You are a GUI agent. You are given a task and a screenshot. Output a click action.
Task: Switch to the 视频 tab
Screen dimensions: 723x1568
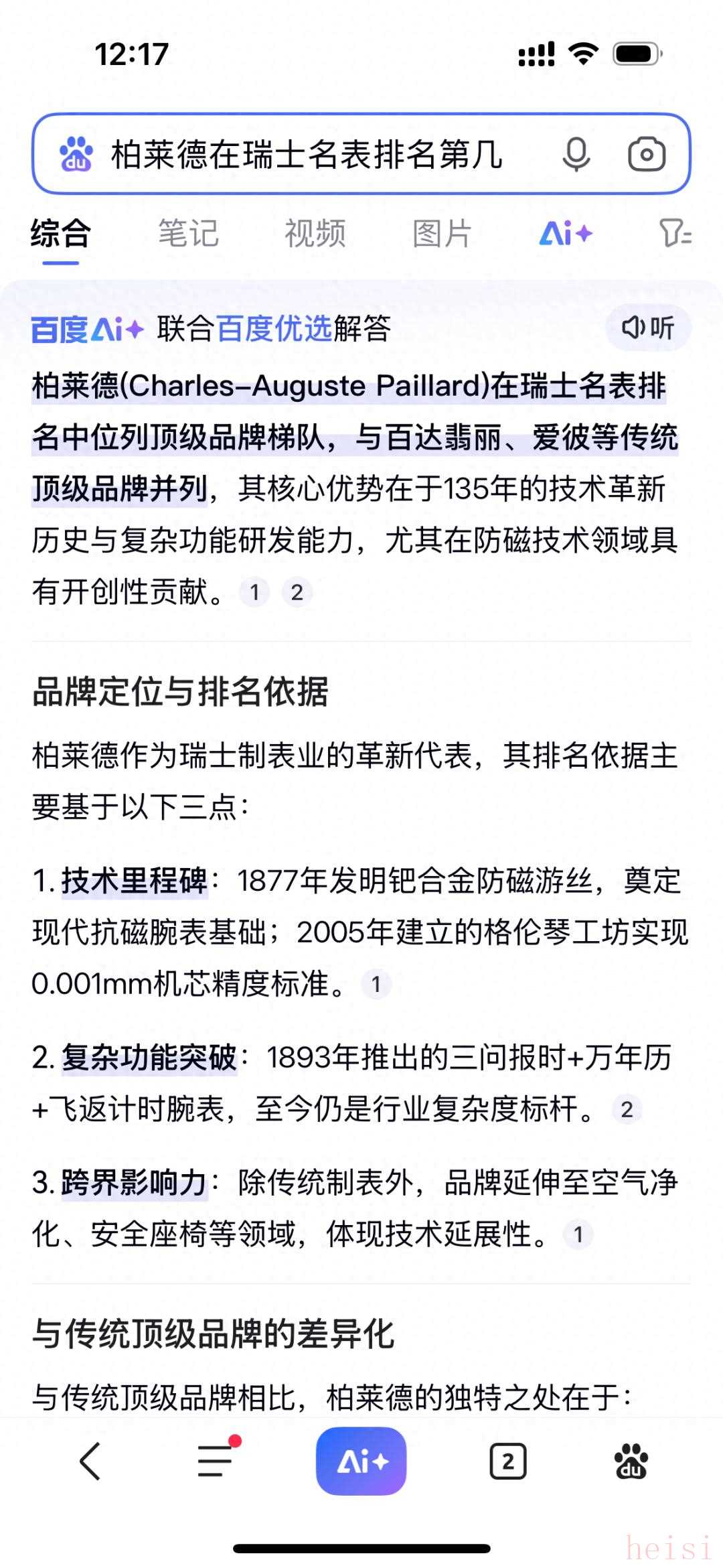coord(315,234)
